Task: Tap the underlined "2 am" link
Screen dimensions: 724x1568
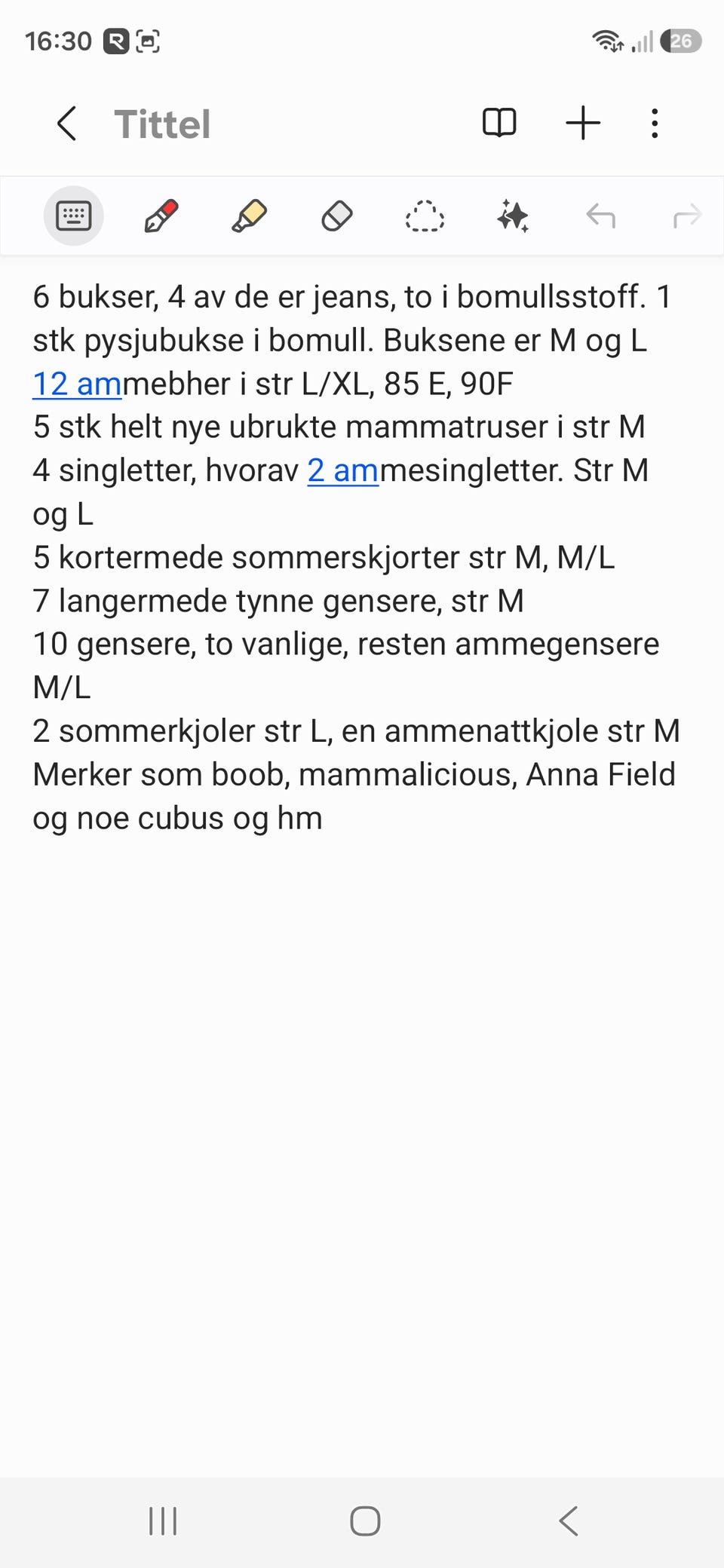Action: pyautogui.click(x=343, y=470)
